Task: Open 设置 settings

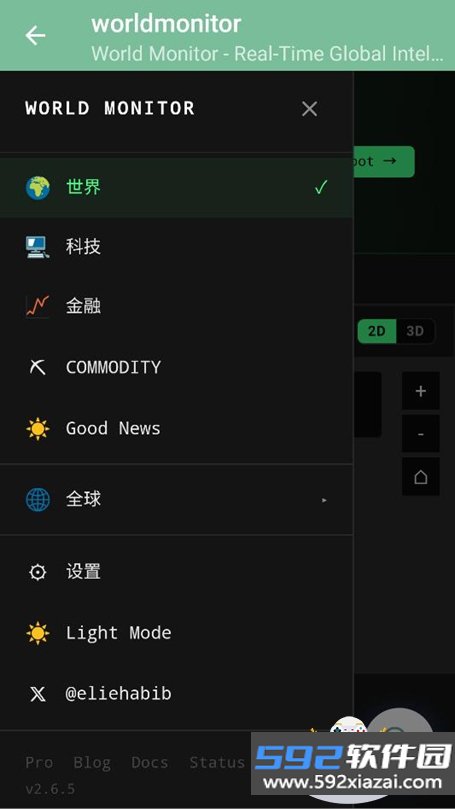Action: click(x=176, y=572)
